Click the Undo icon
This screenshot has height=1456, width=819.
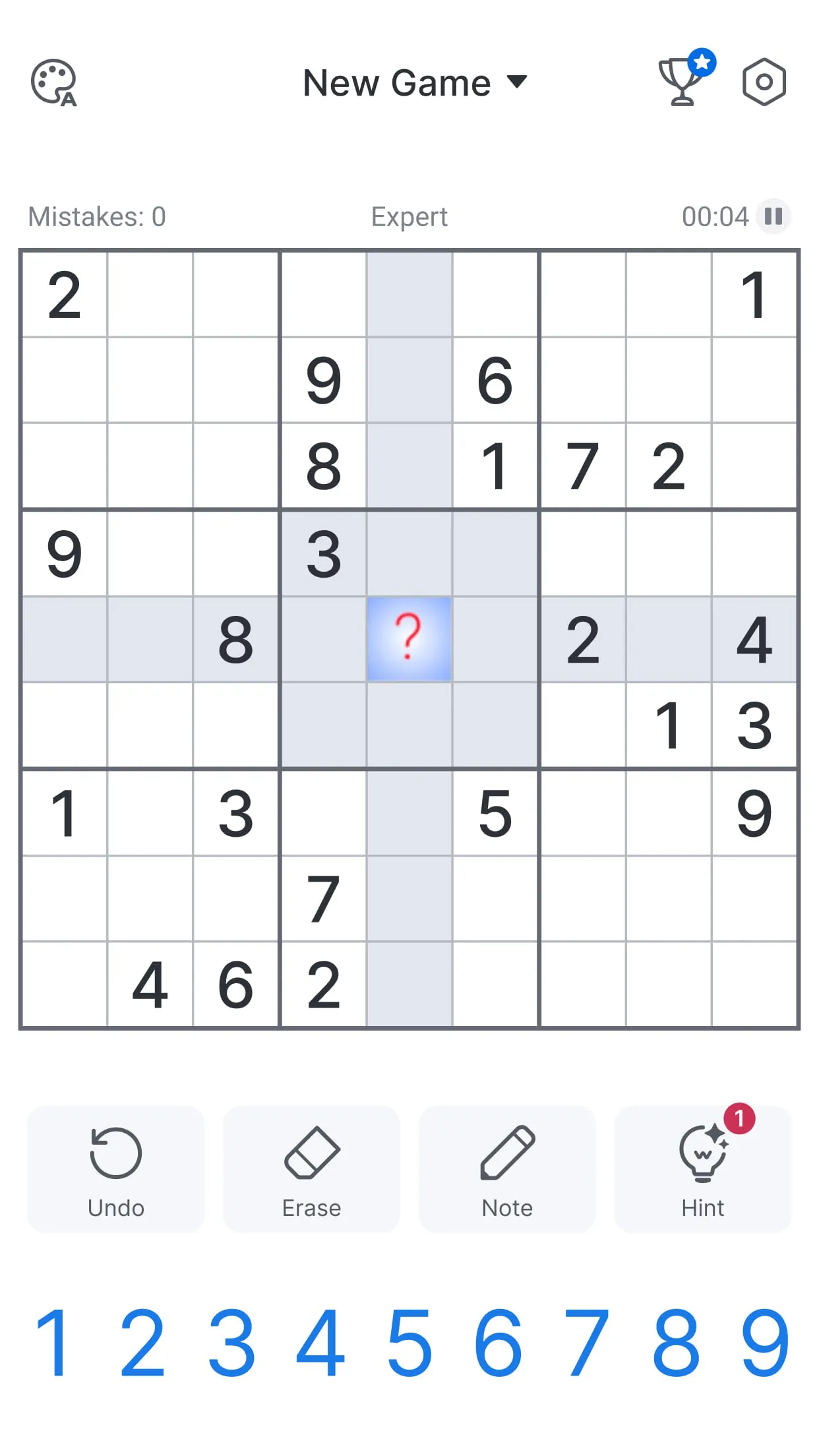115,1153
